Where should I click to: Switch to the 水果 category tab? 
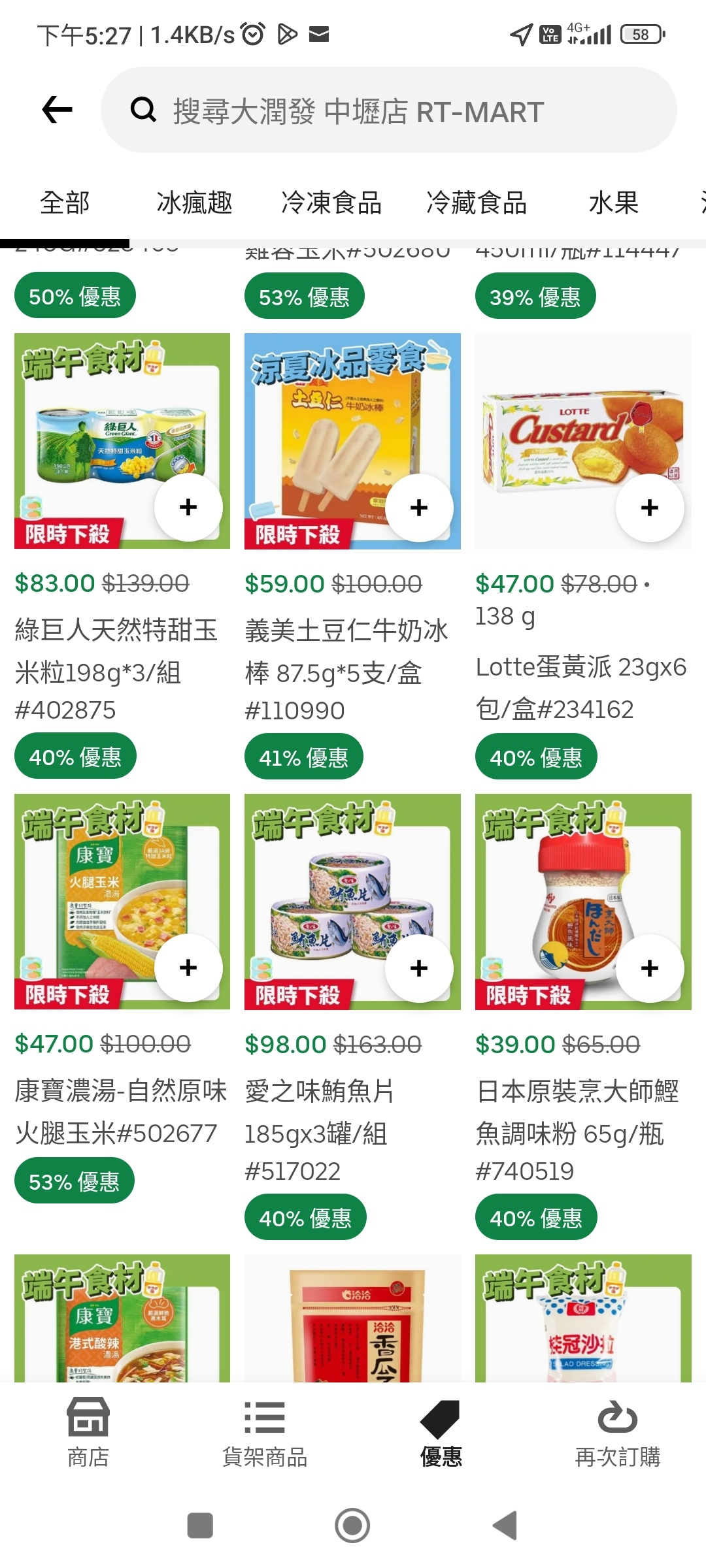pos(613,203)
